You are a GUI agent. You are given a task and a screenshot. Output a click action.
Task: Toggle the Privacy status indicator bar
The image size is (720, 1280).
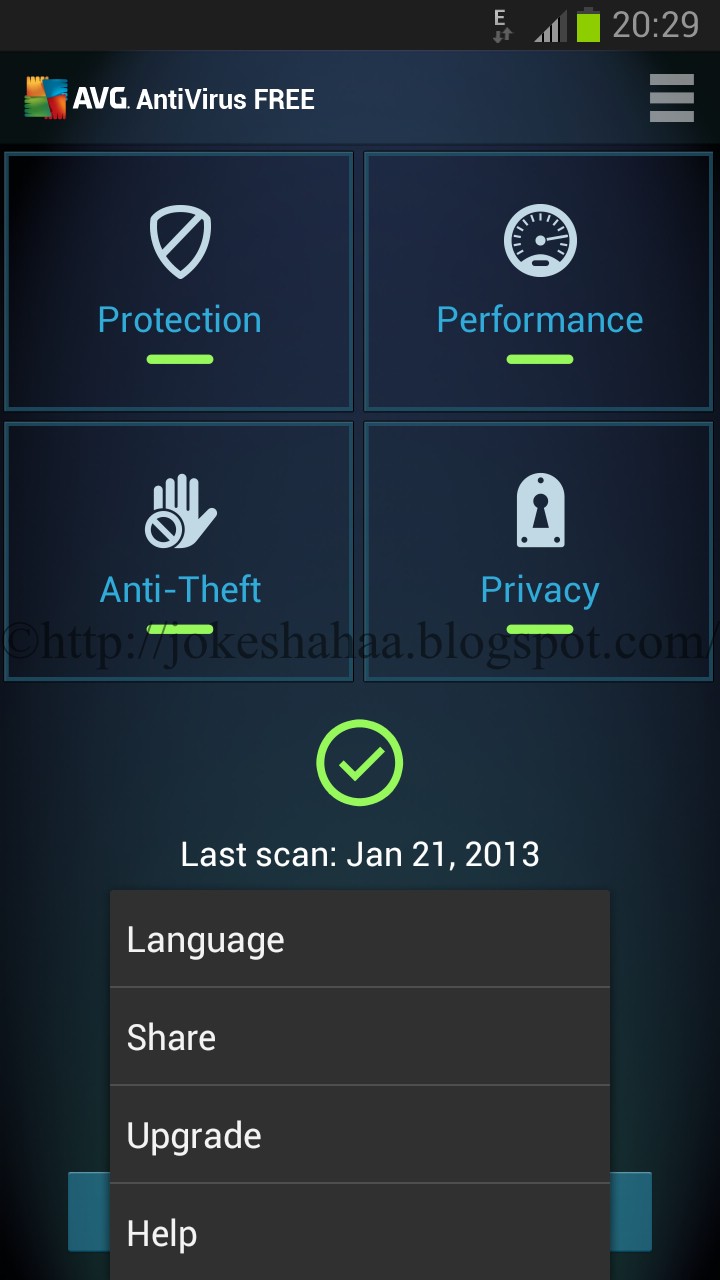pyautogui.click(x=539, y=628)
